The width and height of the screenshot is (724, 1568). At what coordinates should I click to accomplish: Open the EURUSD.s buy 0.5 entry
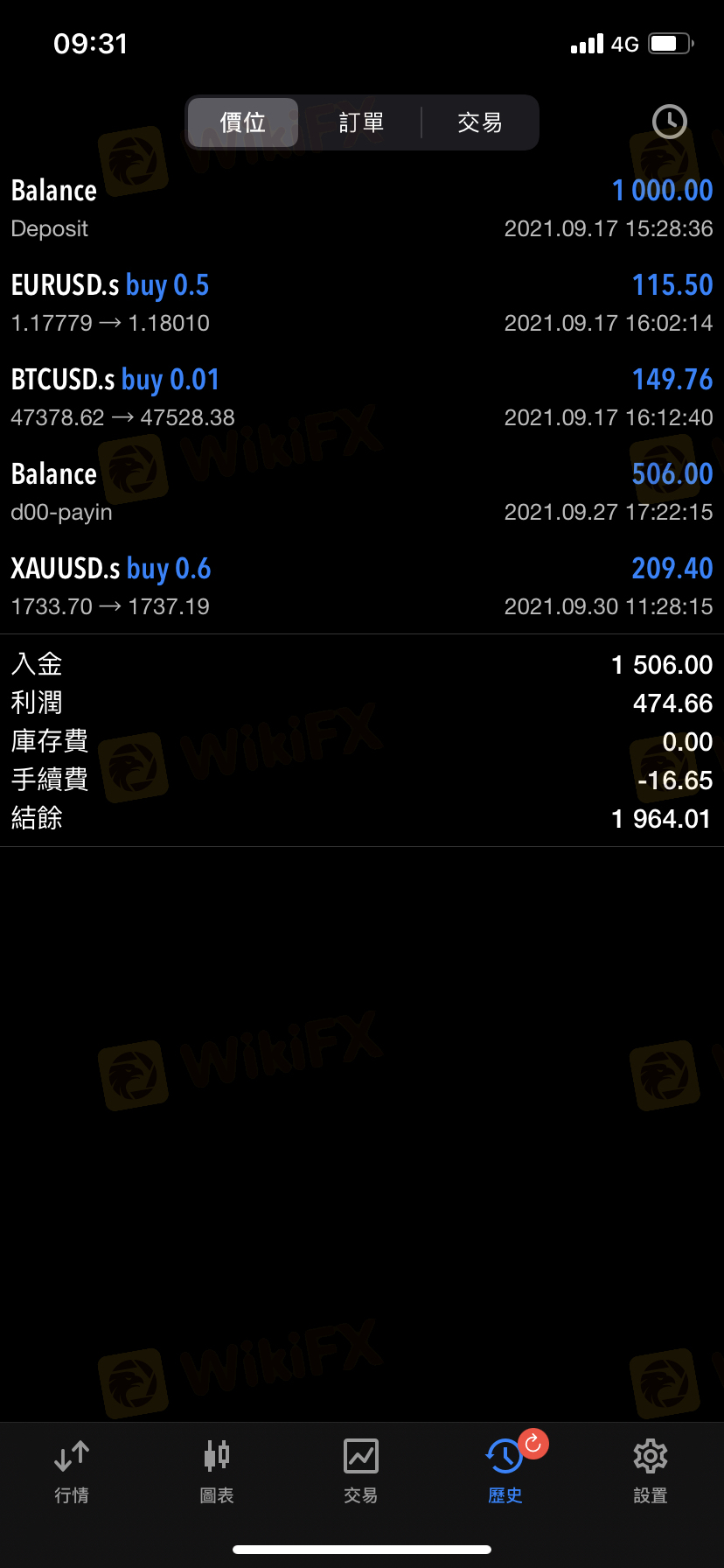click(362, 303)
